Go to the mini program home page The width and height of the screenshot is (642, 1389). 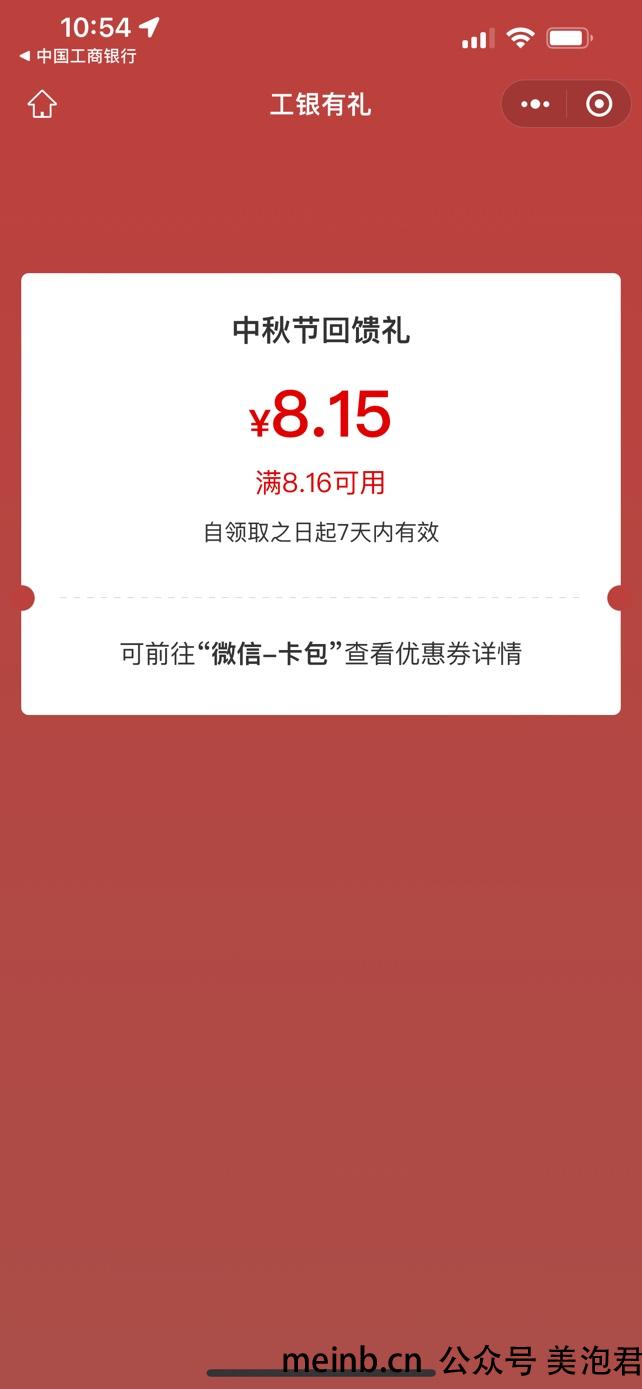(x=42, y=104)
